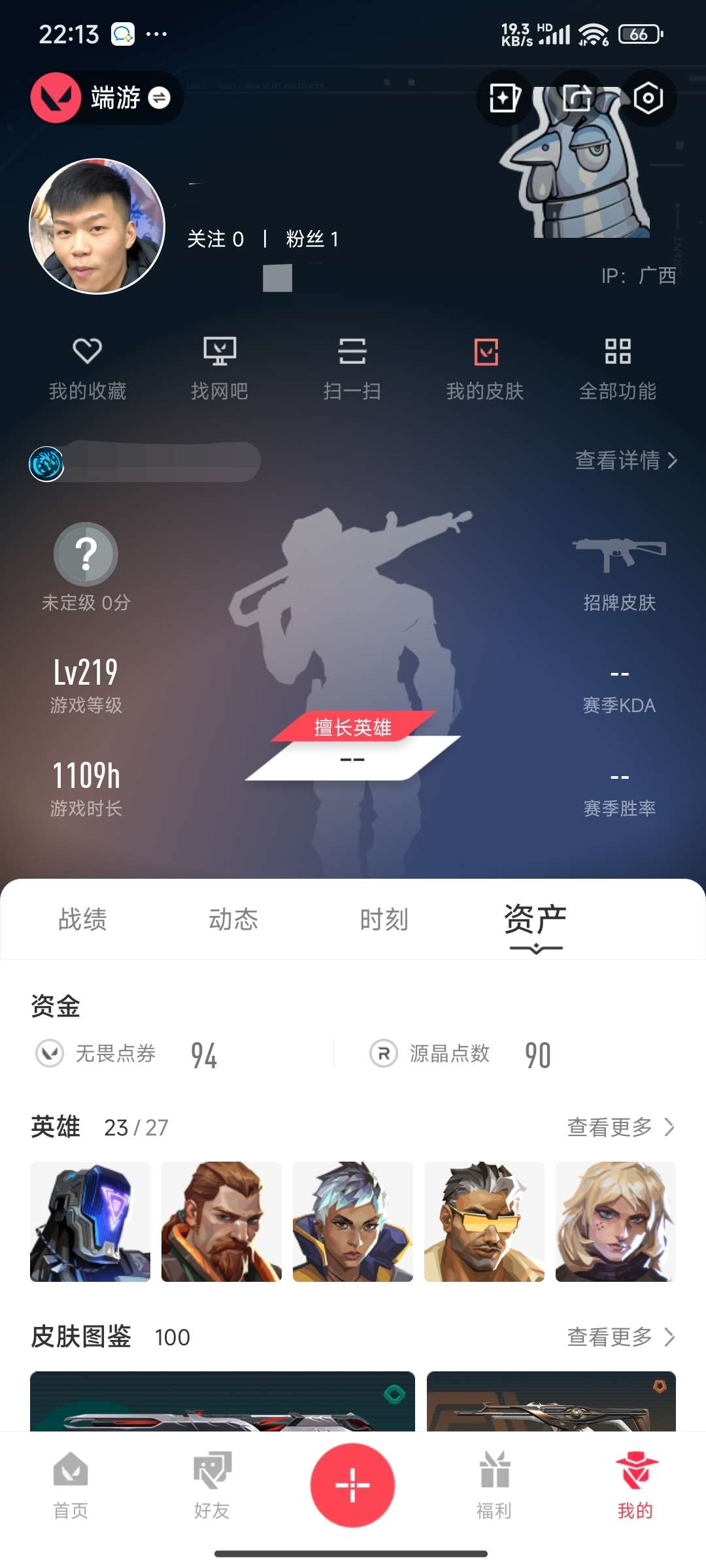Tap the red plus create button

352,1484
